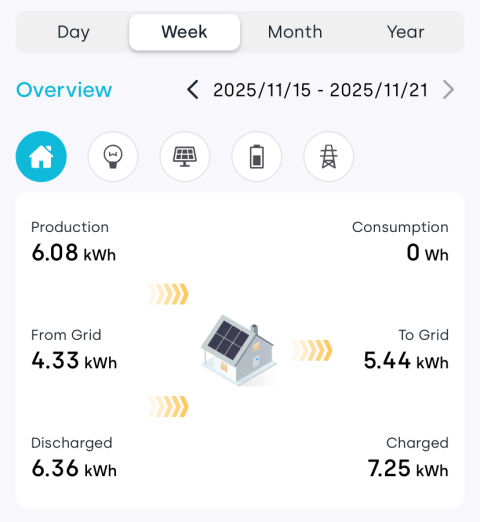480x522 pixels.
Task: Go to the next week
Action: (448, 90)
